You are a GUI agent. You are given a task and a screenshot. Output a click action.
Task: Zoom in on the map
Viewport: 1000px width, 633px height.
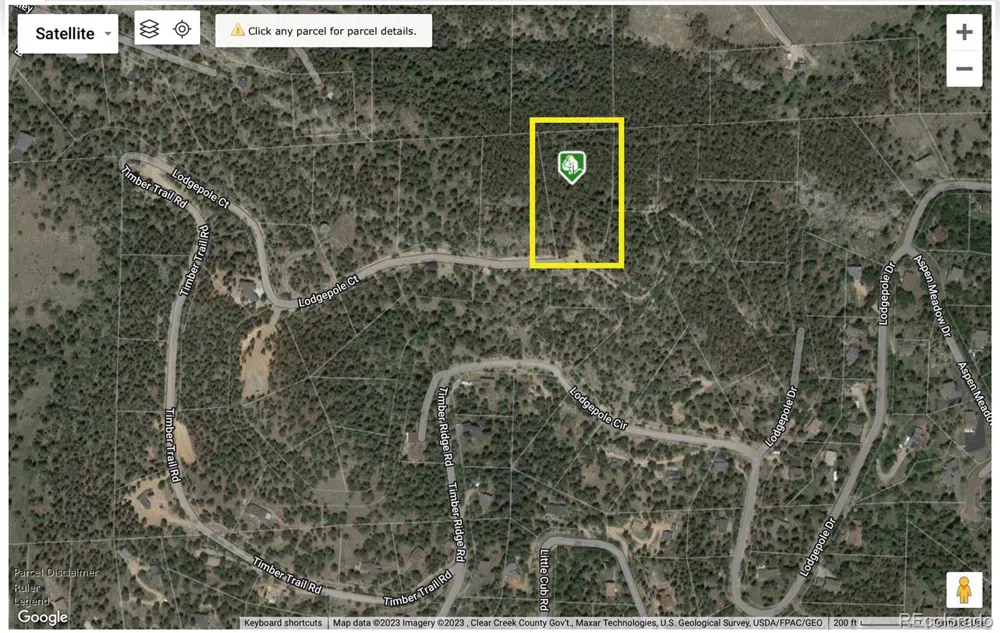tap(964, 32)
